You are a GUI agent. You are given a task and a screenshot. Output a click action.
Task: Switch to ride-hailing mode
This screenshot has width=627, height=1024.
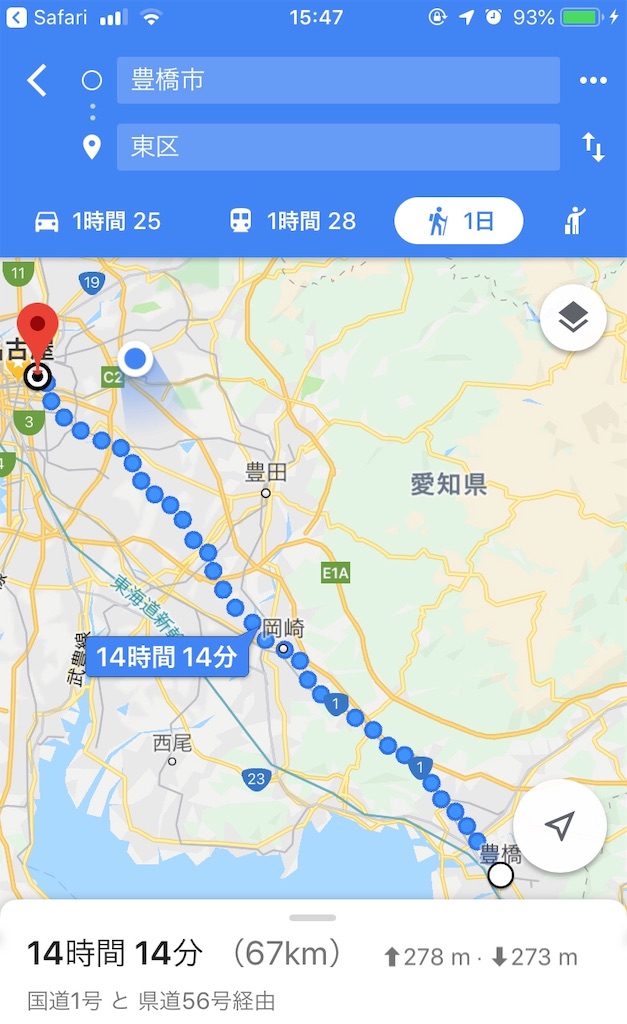click(x=574, y=221)
